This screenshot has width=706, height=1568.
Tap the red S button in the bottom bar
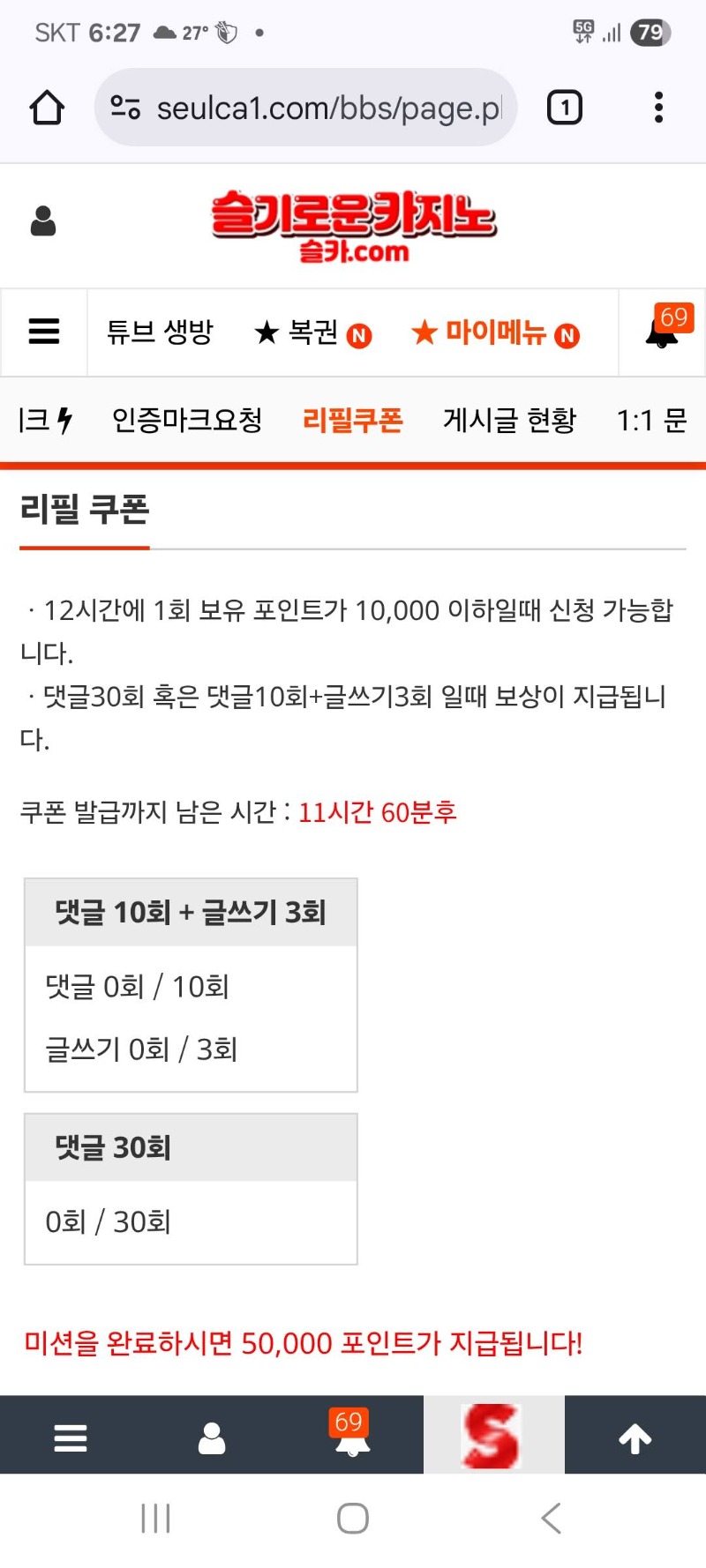[493, 1436]
